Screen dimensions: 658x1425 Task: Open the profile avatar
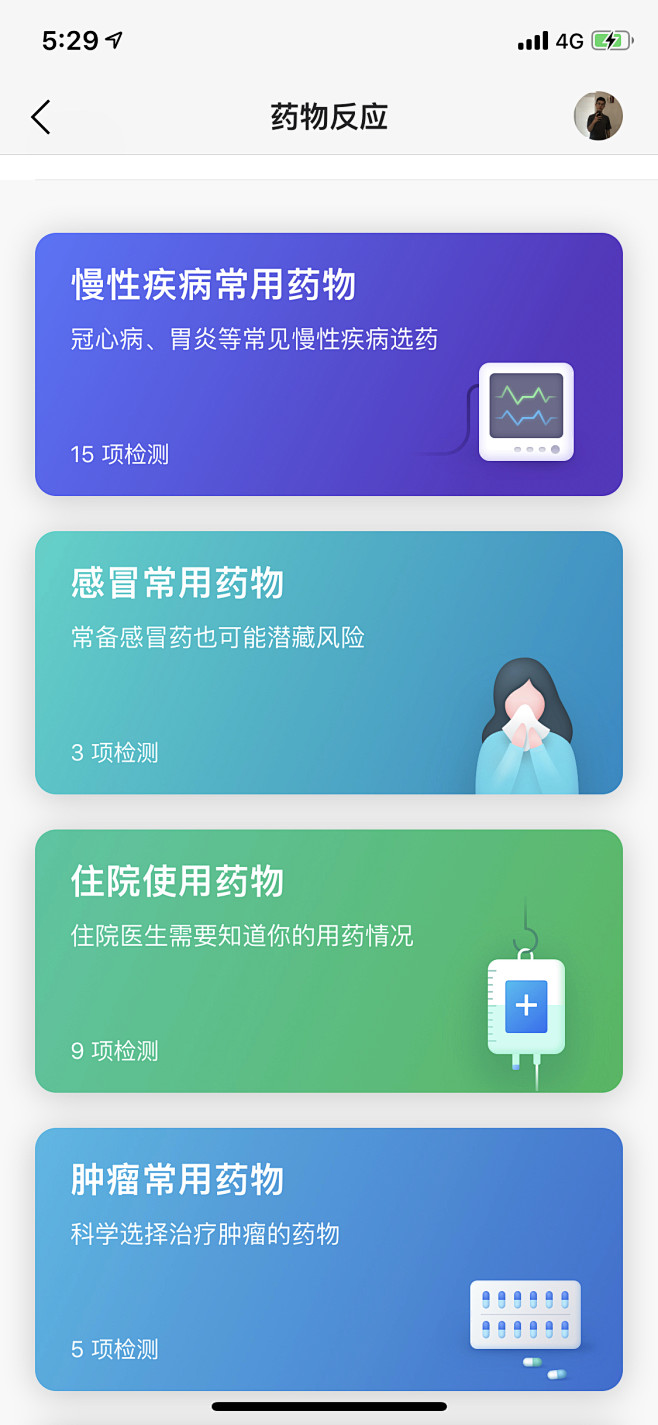pos(598,116)
